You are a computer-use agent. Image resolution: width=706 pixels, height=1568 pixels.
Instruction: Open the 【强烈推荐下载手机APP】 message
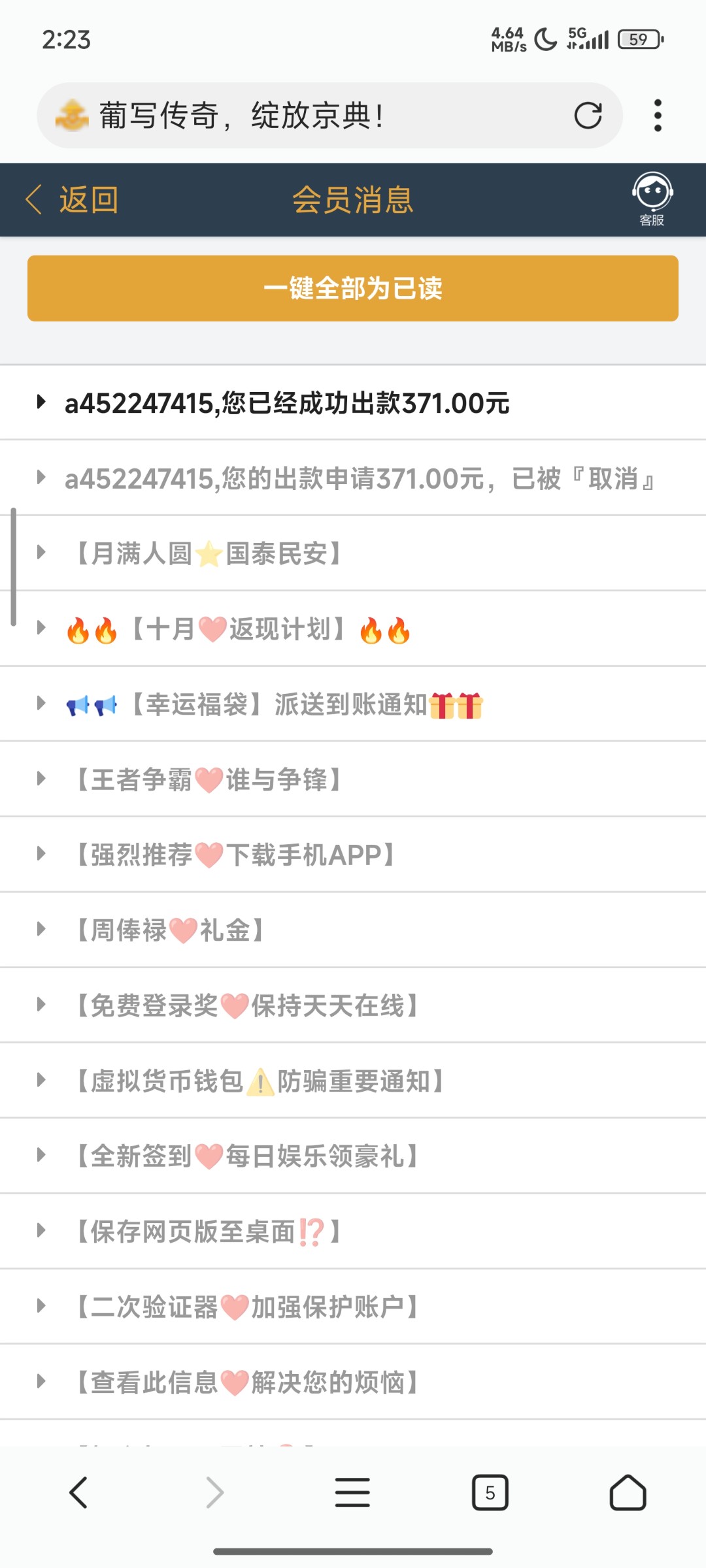click(x=232, y=855)
